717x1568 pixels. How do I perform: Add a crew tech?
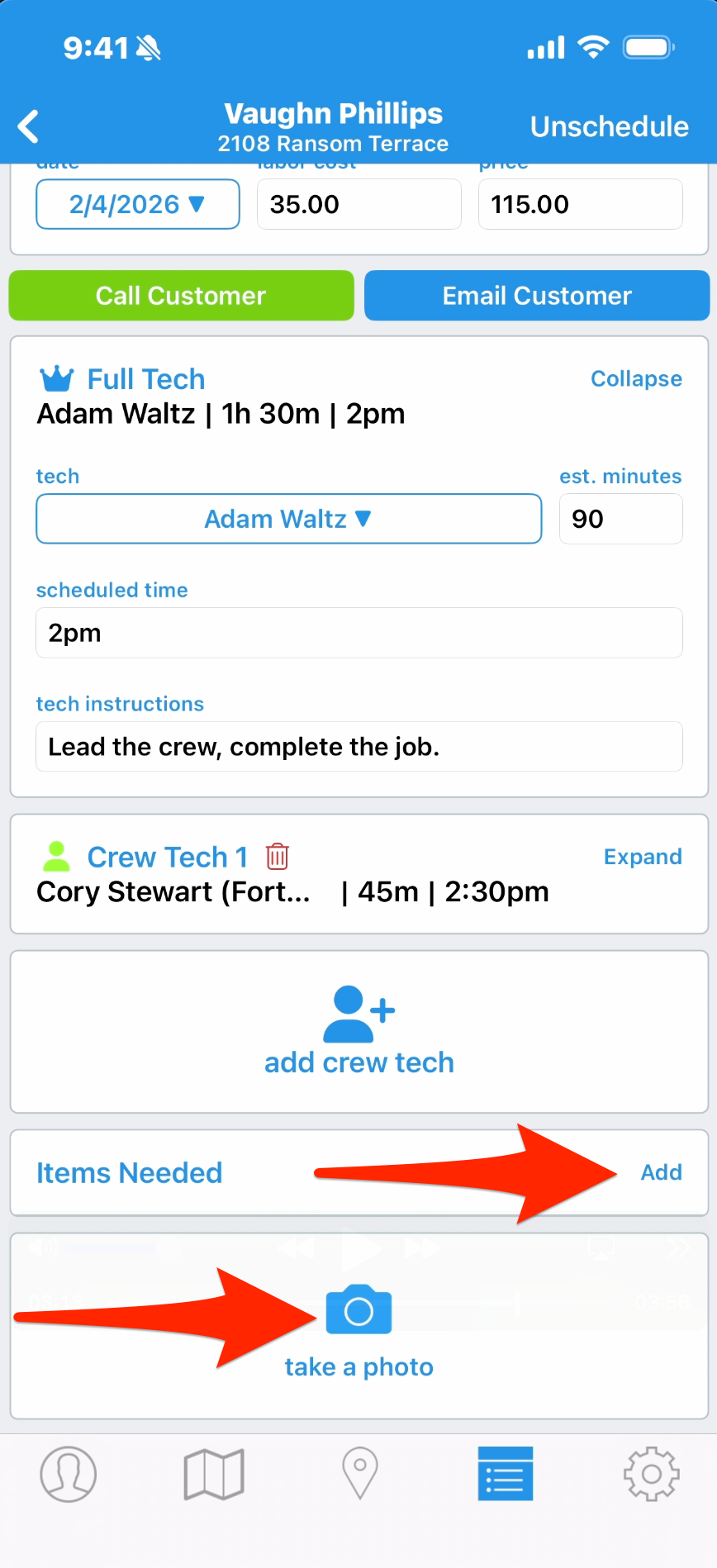click(358, 1032)
